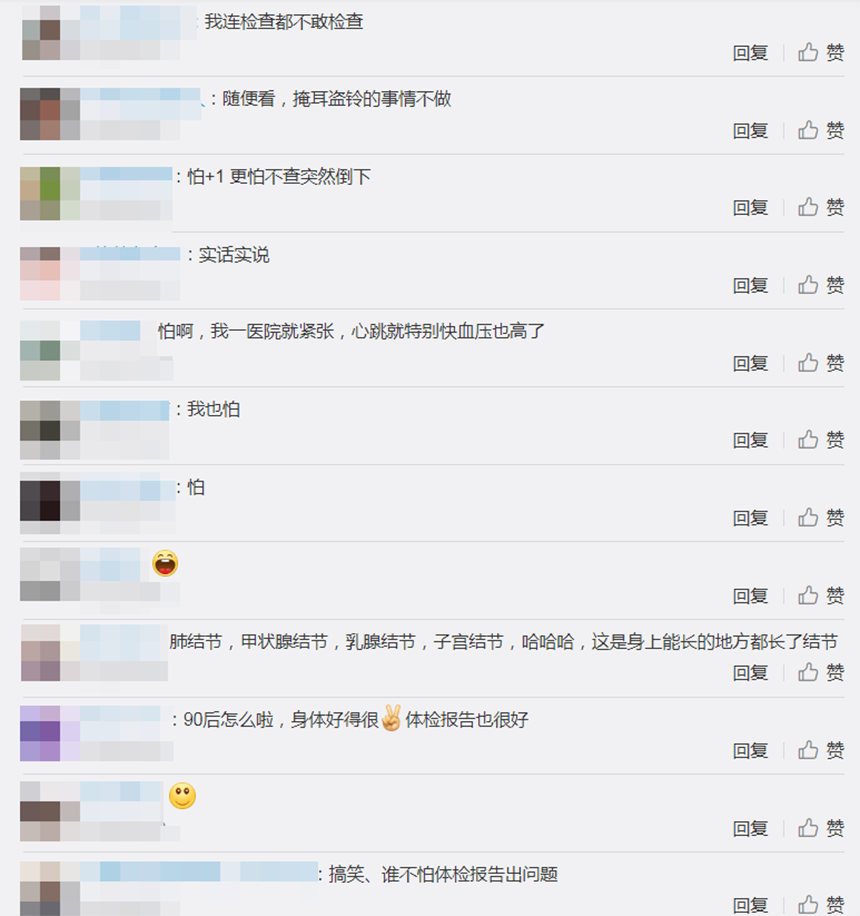Screen dimensions: 860x916
Task: Reply to '90后怎么啦' comment
Action: 750,751
